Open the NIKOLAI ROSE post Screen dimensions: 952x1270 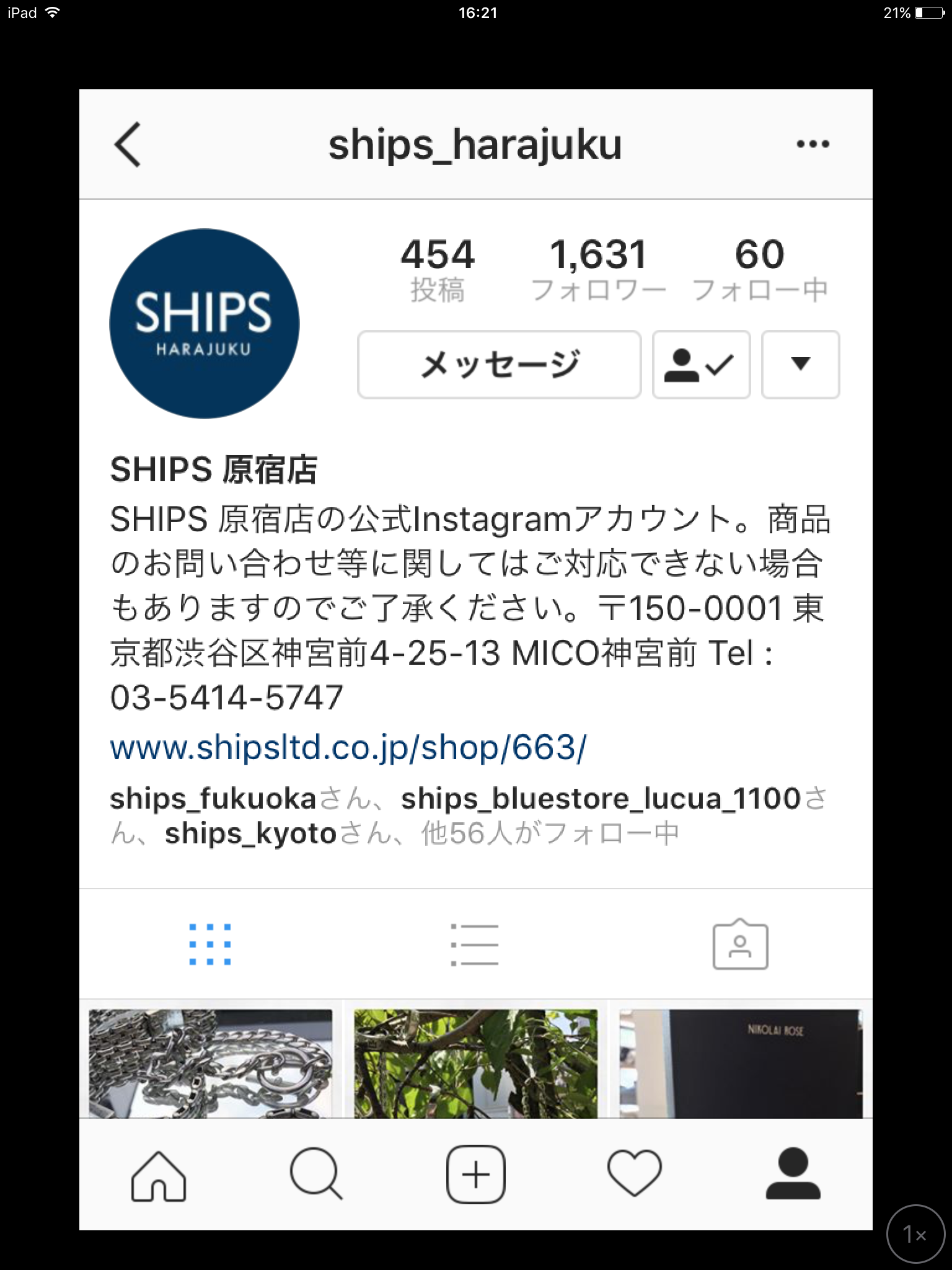[741, 1064]
